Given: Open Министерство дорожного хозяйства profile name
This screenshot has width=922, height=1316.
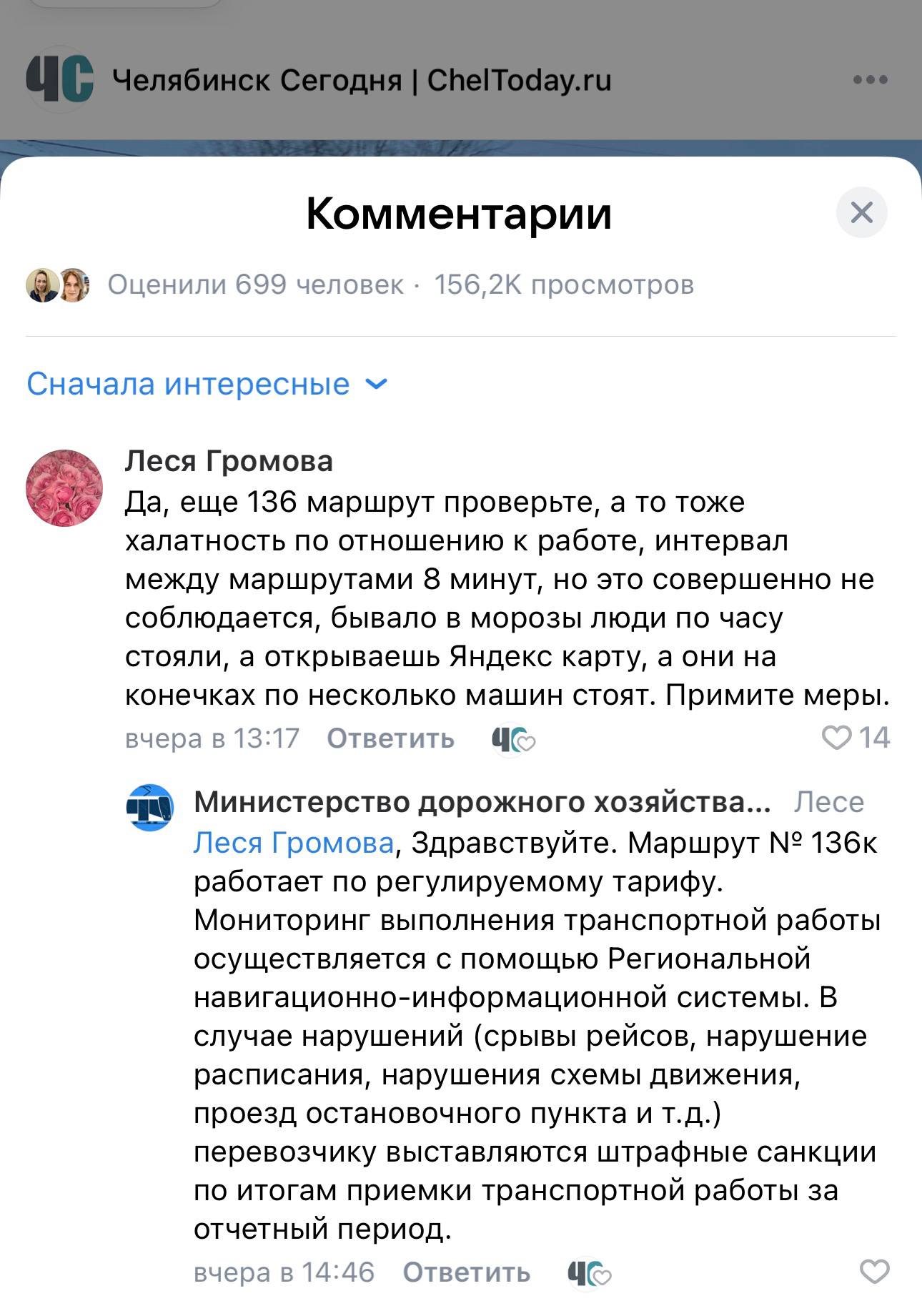Looking at the screenshot, I should click(482, 802).
